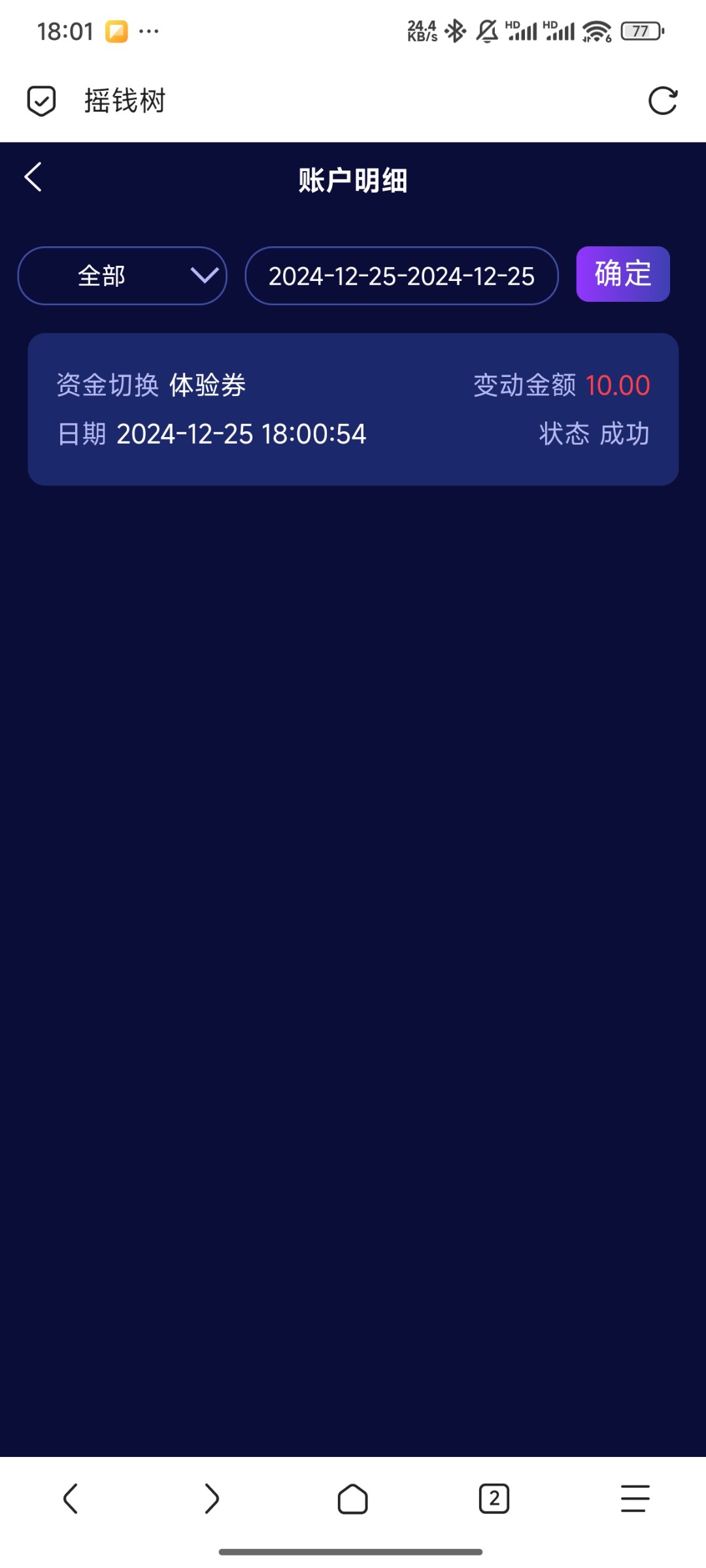The image size is (706, 1568).
Task: Open the browser tabs switcher showing 2
Action: [494, 1498]
